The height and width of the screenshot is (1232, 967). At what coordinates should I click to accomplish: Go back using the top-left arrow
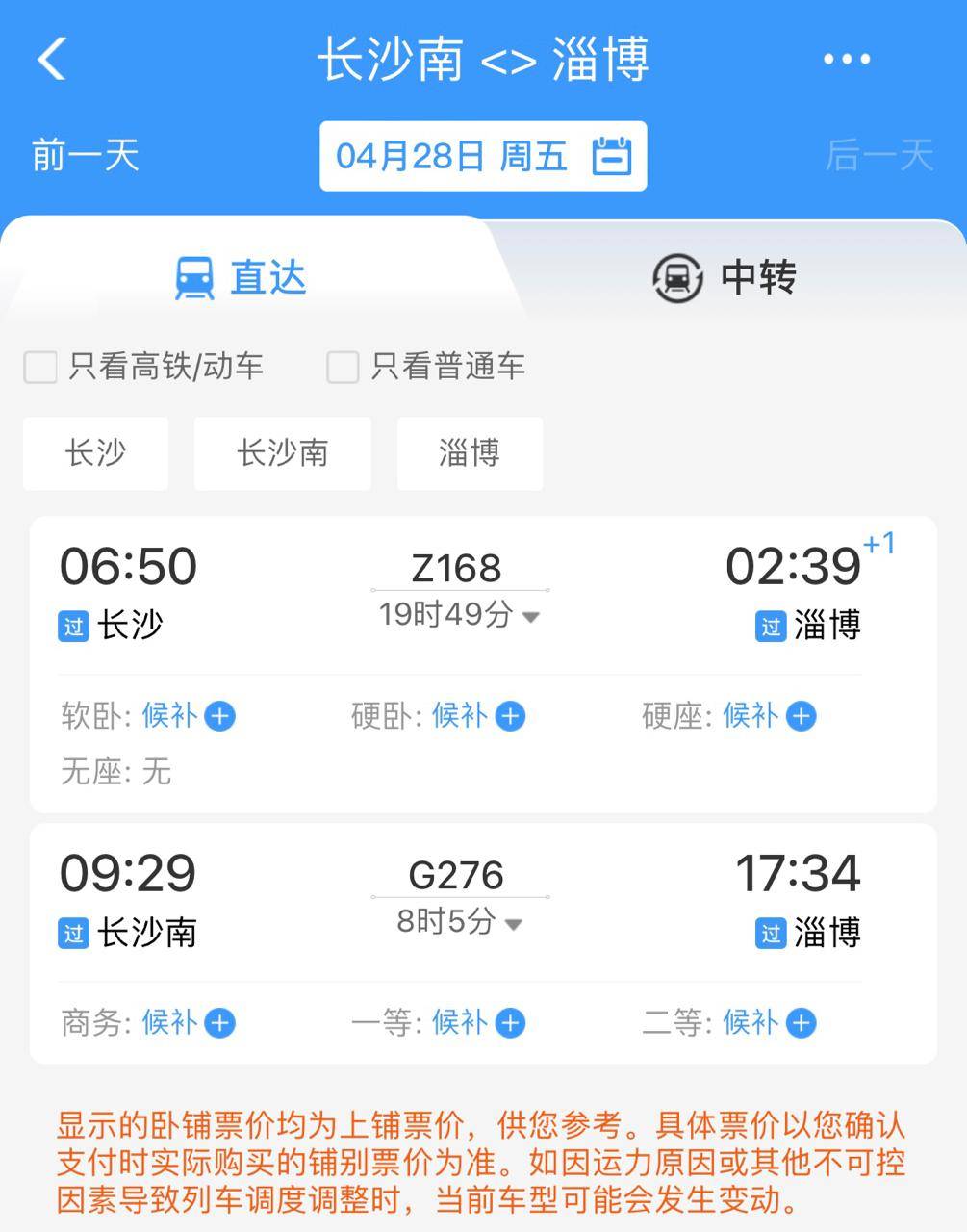(52, 59)
